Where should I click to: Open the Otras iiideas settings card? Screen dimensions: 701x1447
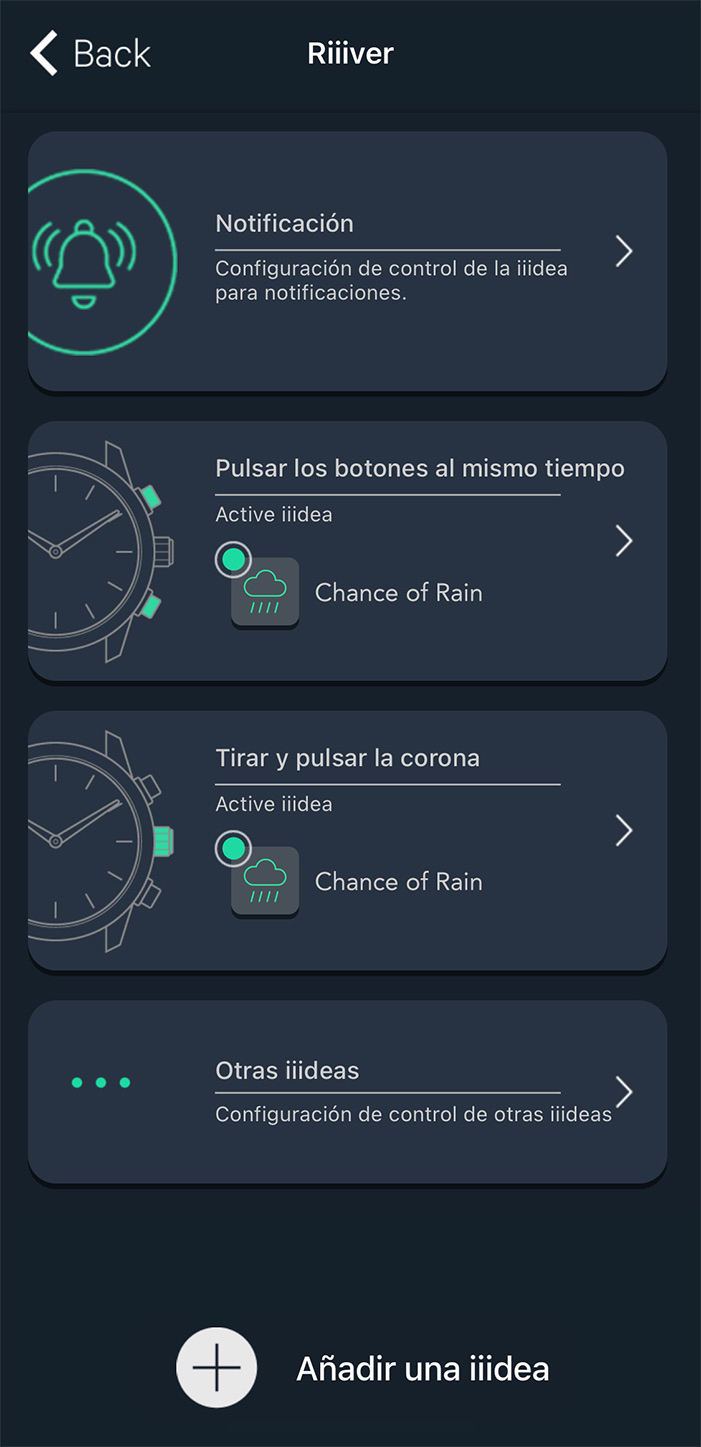[x=347, y=1092]
